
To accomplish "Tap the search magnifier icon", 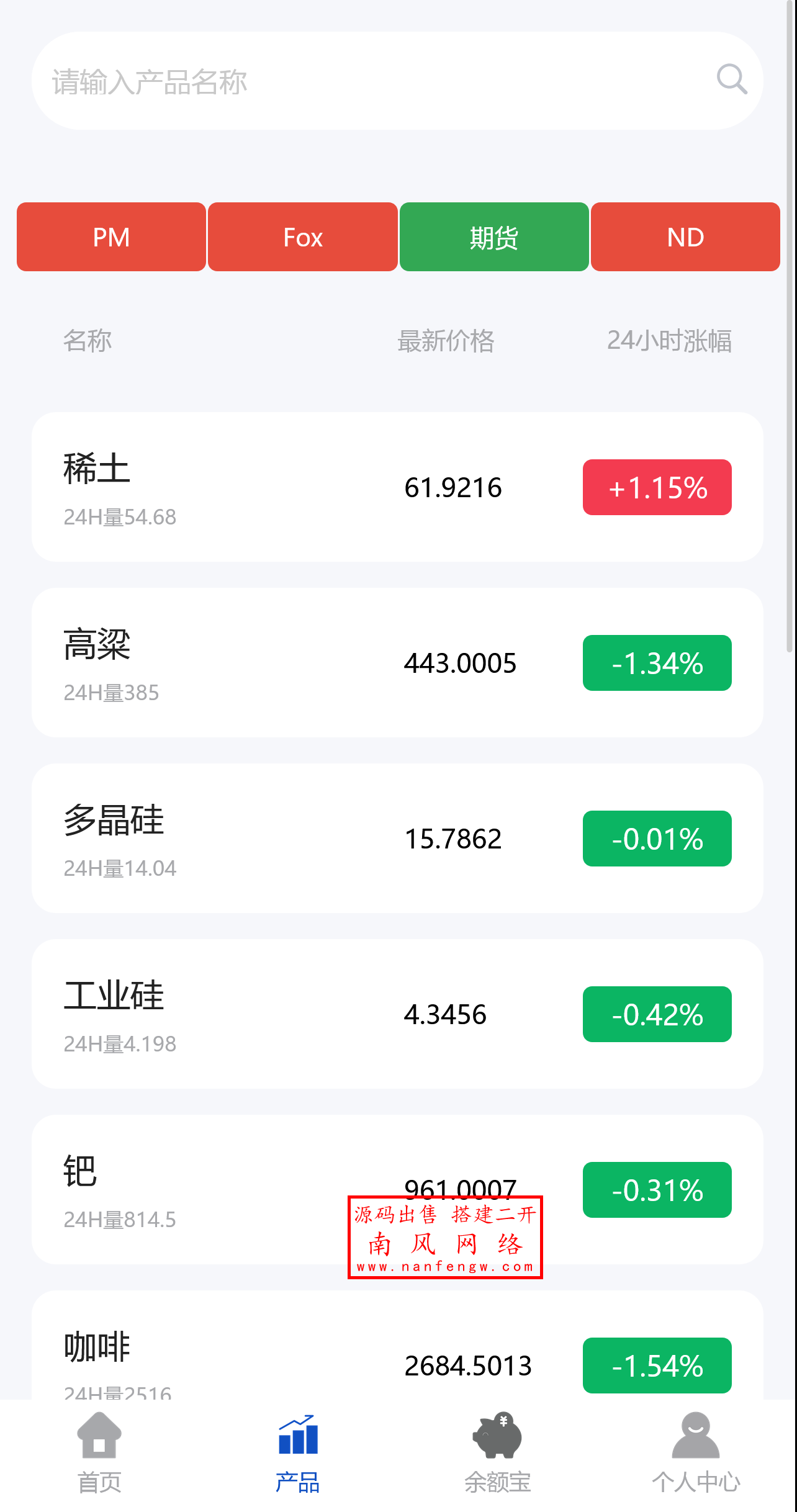I will pyautogui.click(x=732, y=79).
